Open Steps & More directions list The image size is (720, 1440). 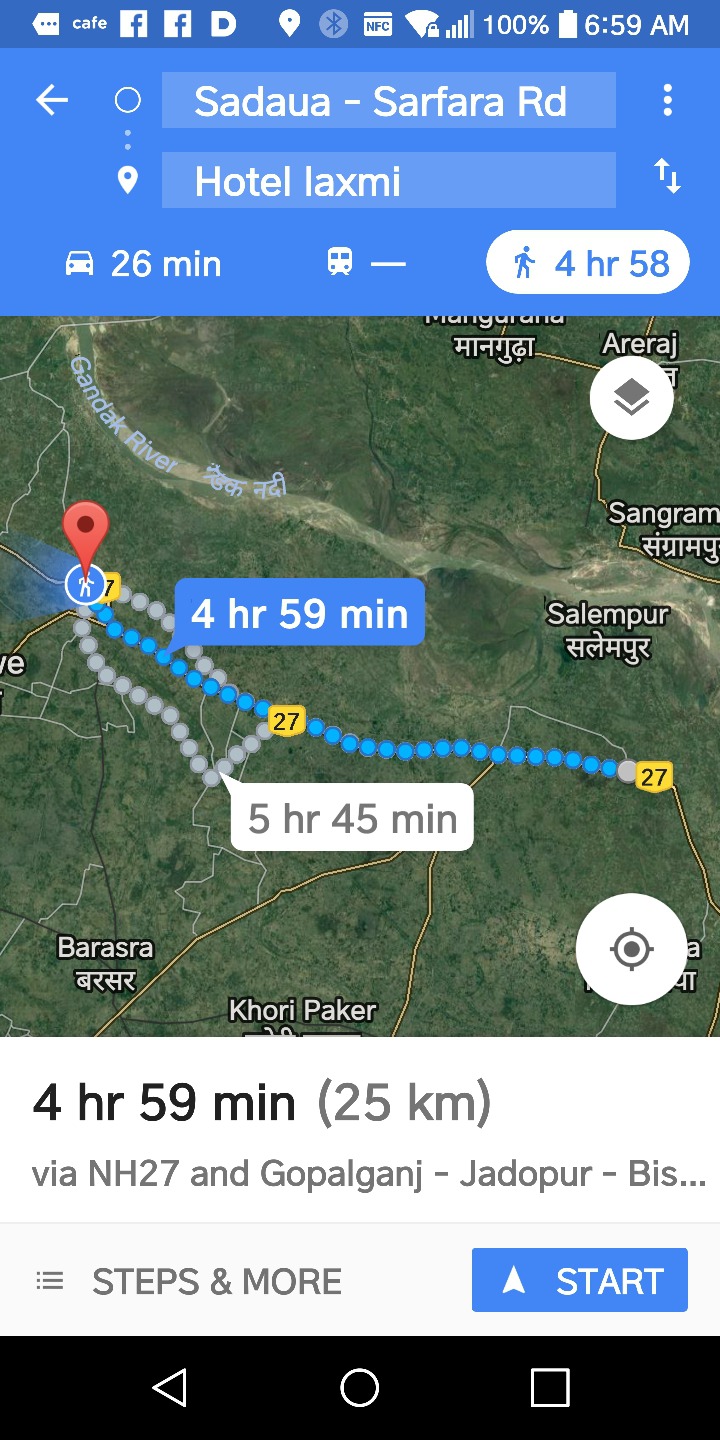click(189, 1281)
